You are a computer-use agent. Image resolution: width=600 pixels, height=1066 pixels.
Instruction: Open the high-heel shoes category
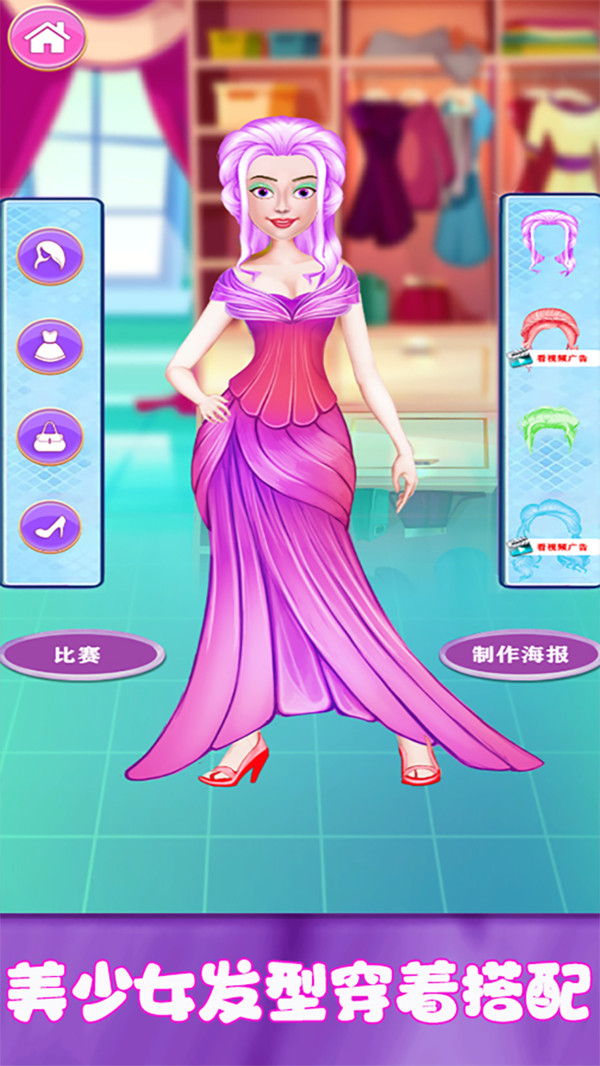tap(49, 527)
